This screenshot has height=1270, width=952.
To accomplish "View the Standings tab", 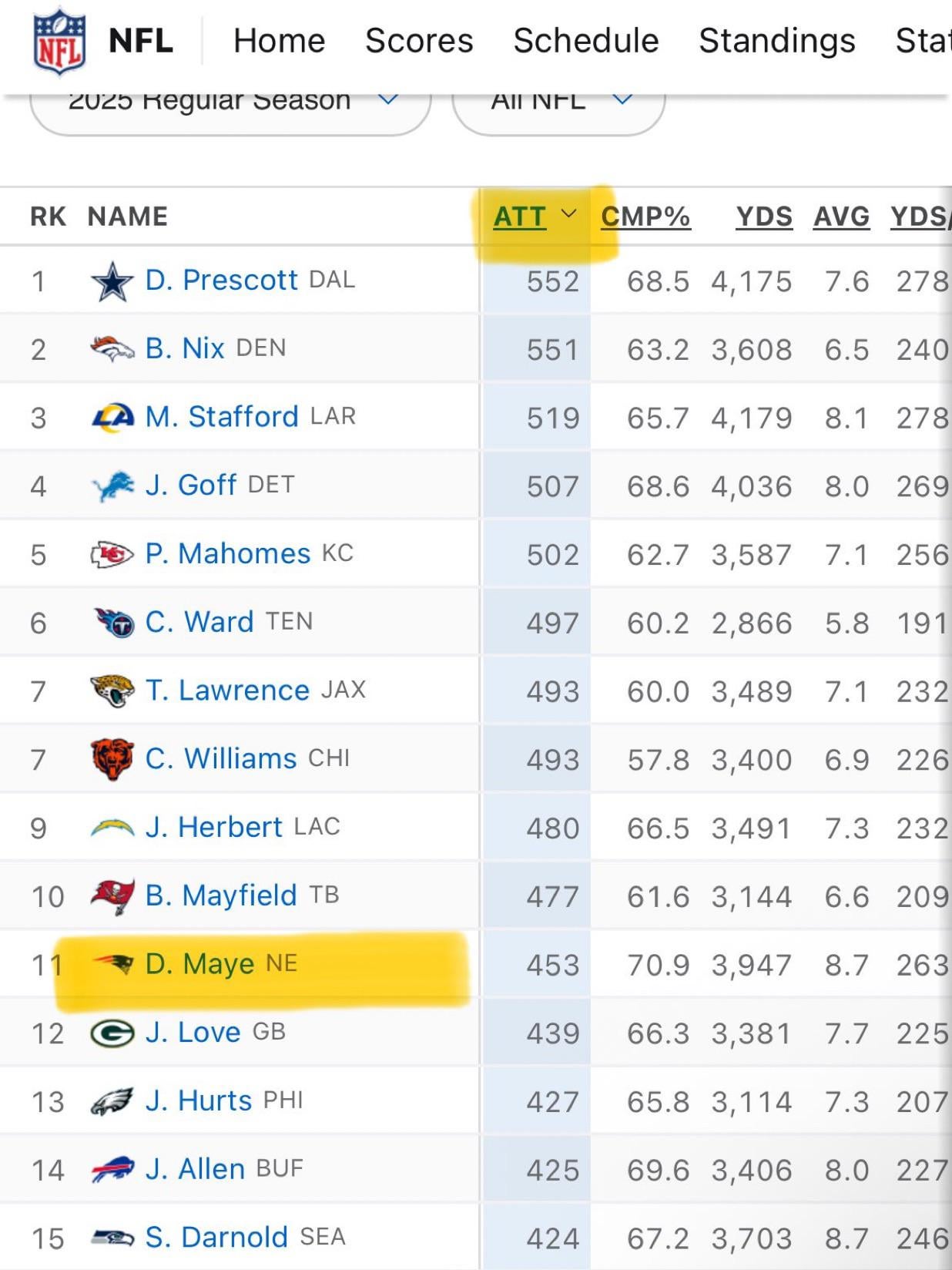I will tap(776, 41).
